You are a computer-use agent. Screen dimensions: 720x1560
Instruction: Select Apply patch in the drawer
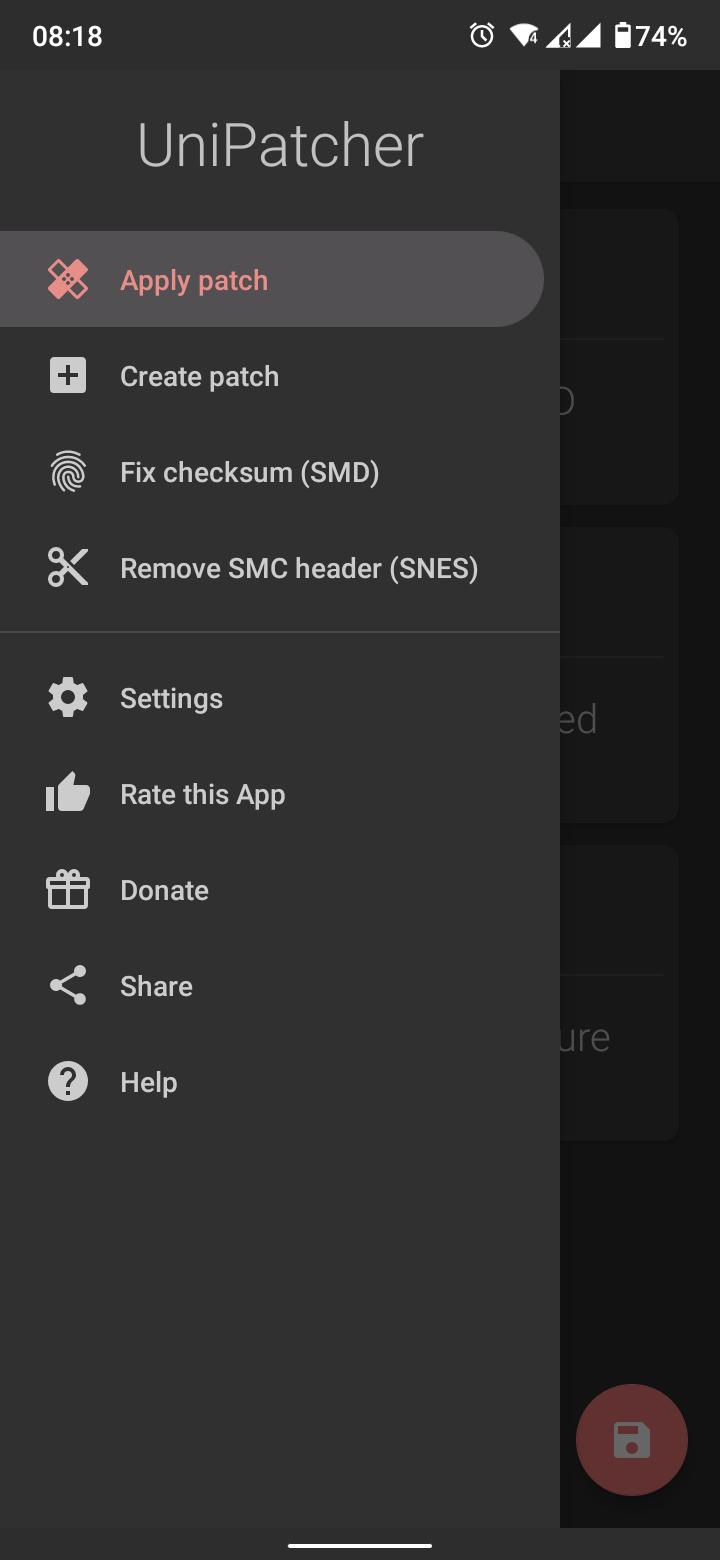272,280
